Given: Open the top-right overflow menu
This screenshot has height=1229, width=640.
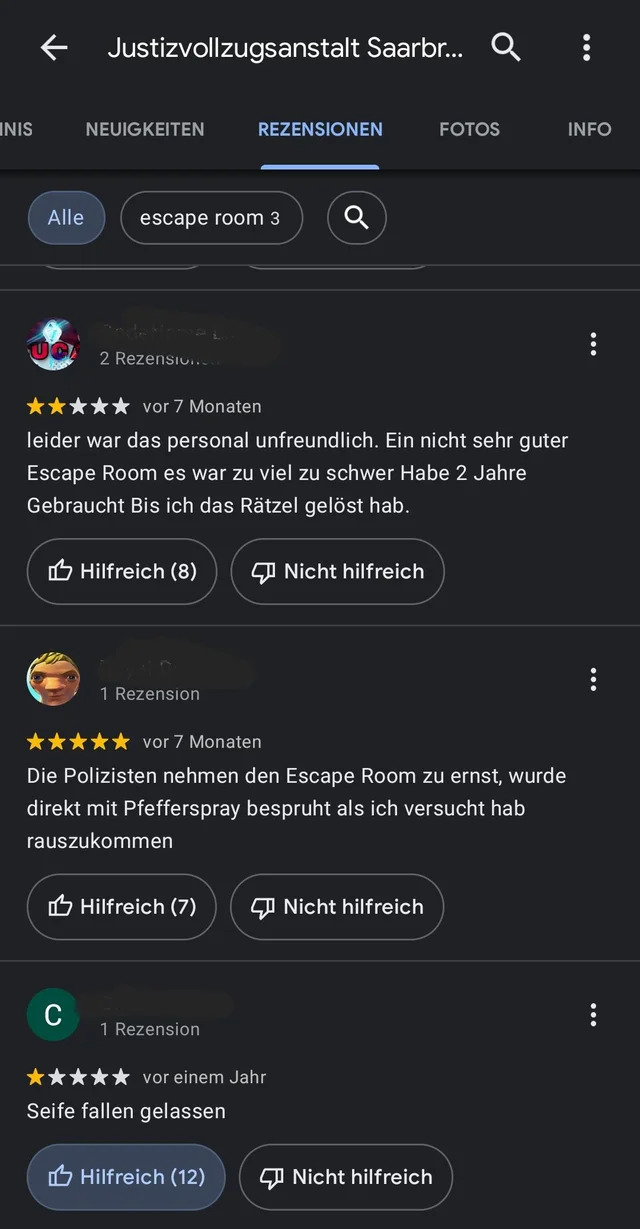Looking at the screenshot, I should [x=586, y=47].
